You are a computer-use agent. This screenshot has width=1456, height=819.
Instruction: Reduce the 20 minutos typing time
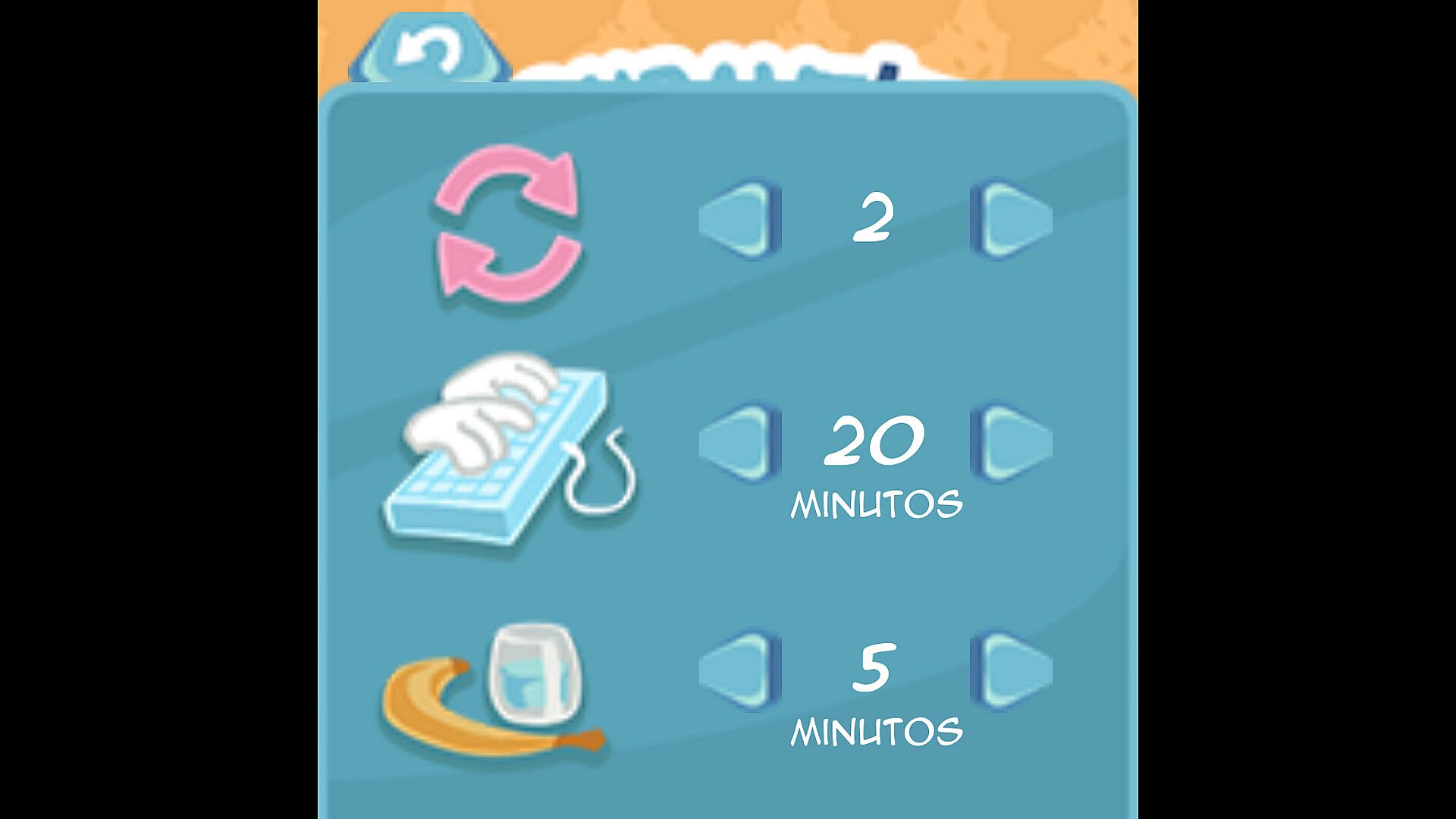[x=741, y=442]
